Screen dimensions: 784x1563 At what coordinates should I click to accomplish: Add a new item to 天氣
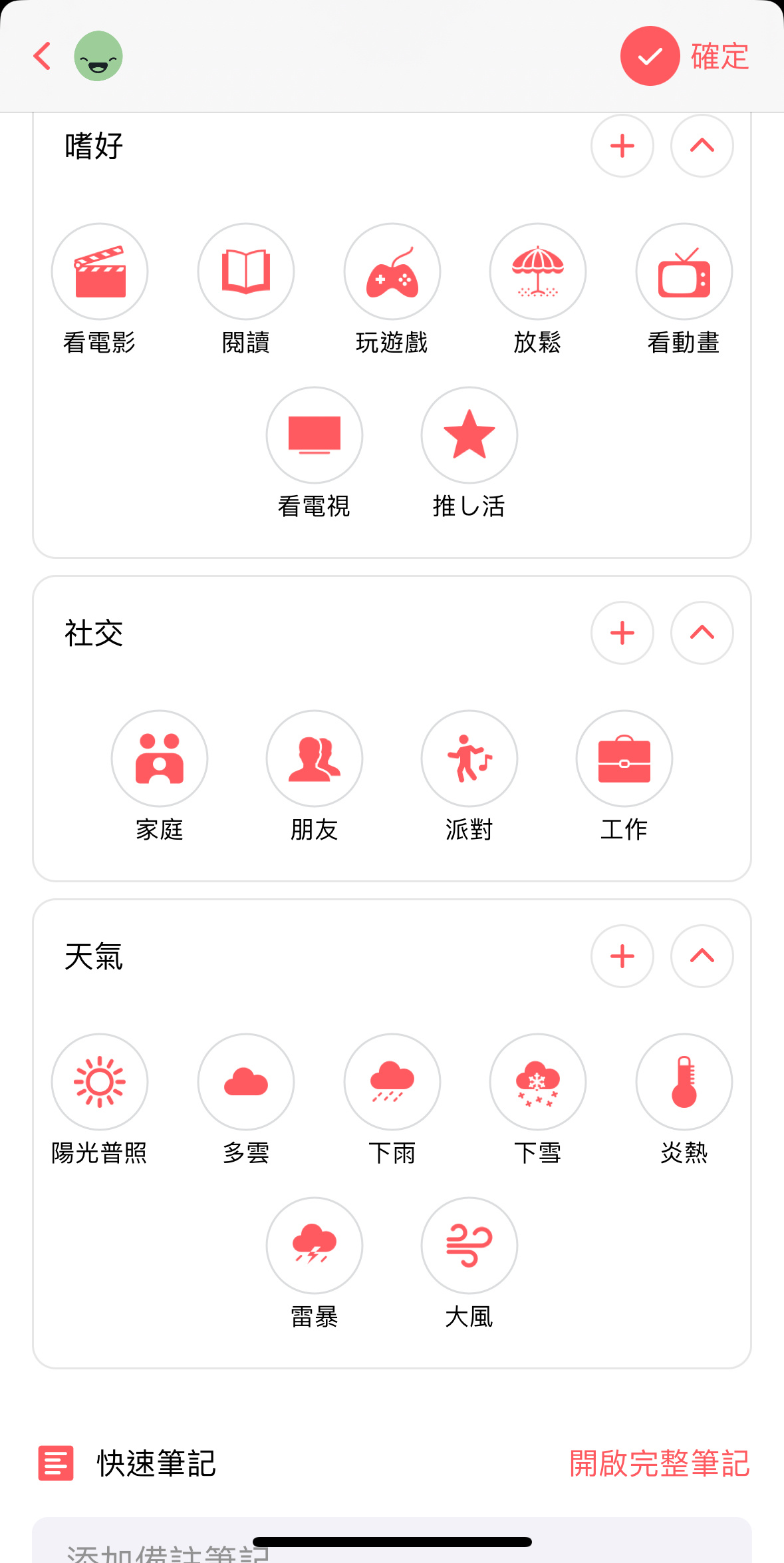[622, 956]
